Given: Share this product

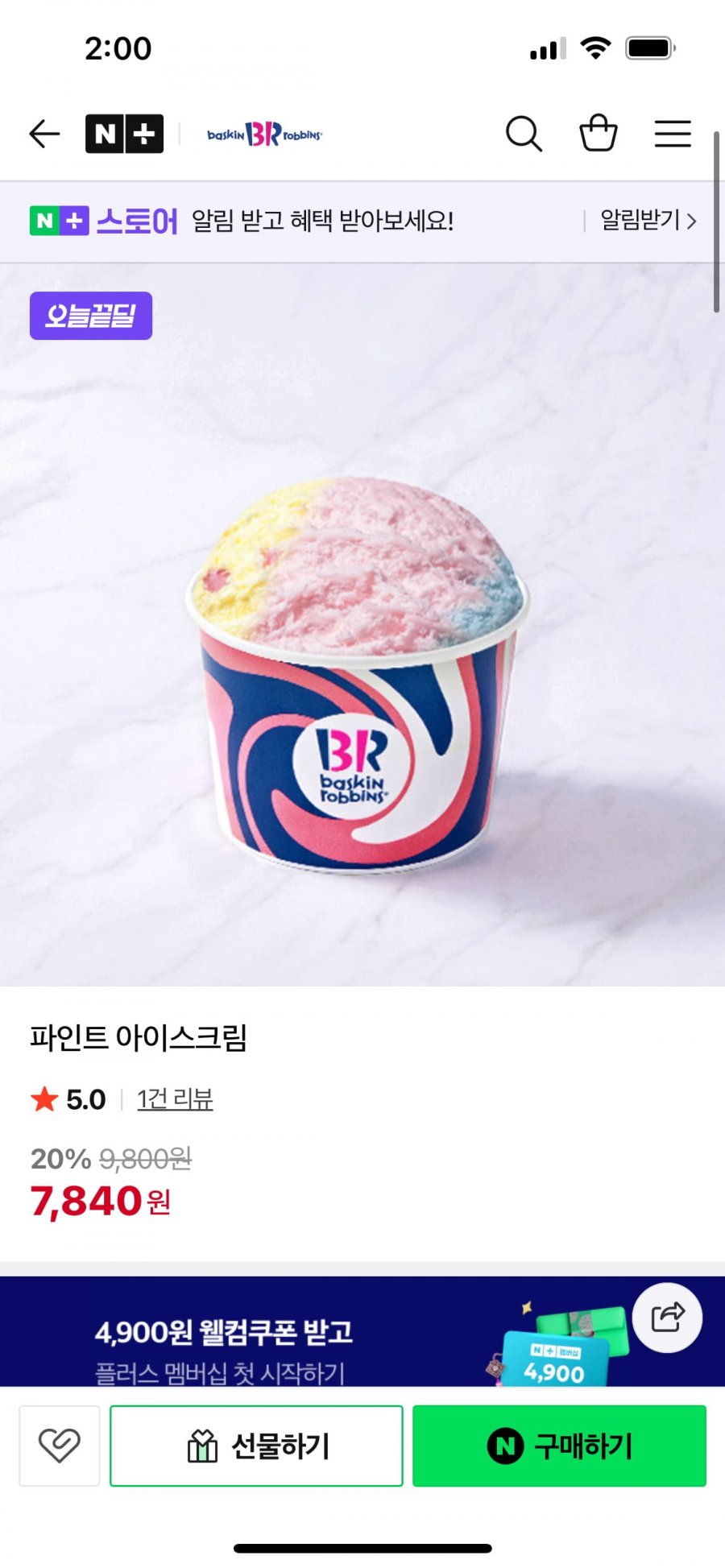Looking at the screenshot, I should [x=667, y=1318].
